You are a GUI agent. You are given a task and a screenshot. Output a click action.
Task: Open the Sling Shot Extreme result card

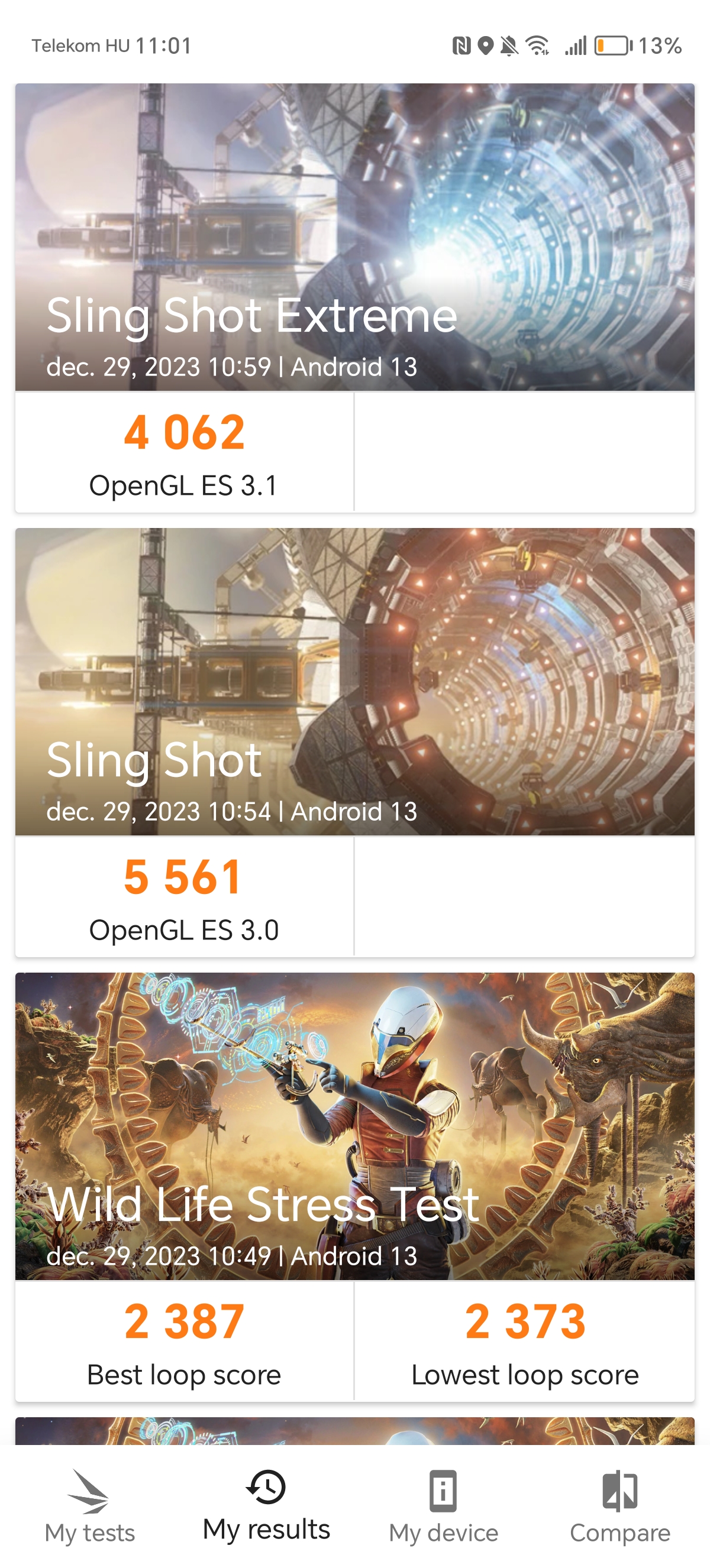(x=355, y=297)
